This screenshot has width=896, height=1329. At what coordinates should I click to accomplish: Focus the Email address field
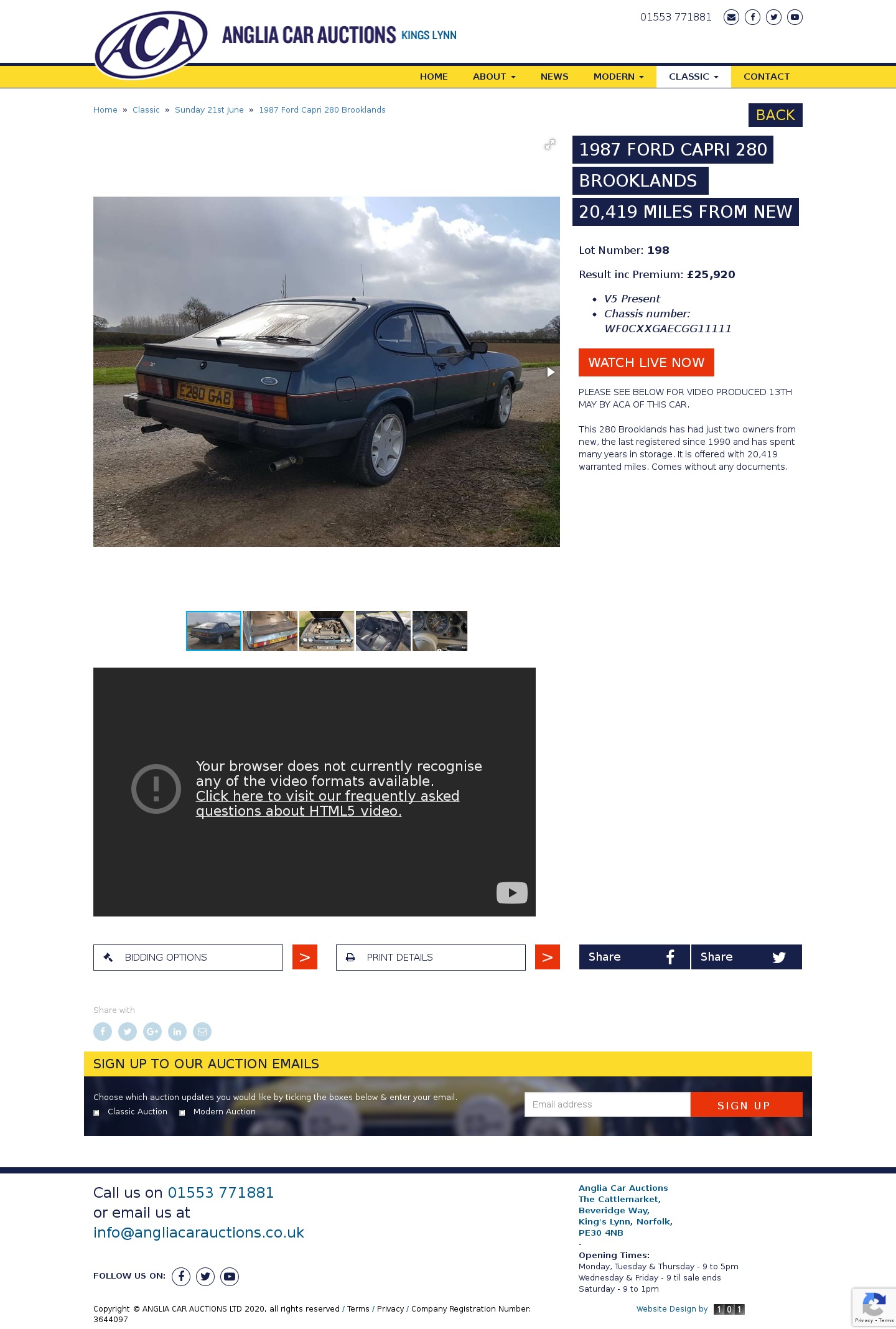(x=607, y=1104)
